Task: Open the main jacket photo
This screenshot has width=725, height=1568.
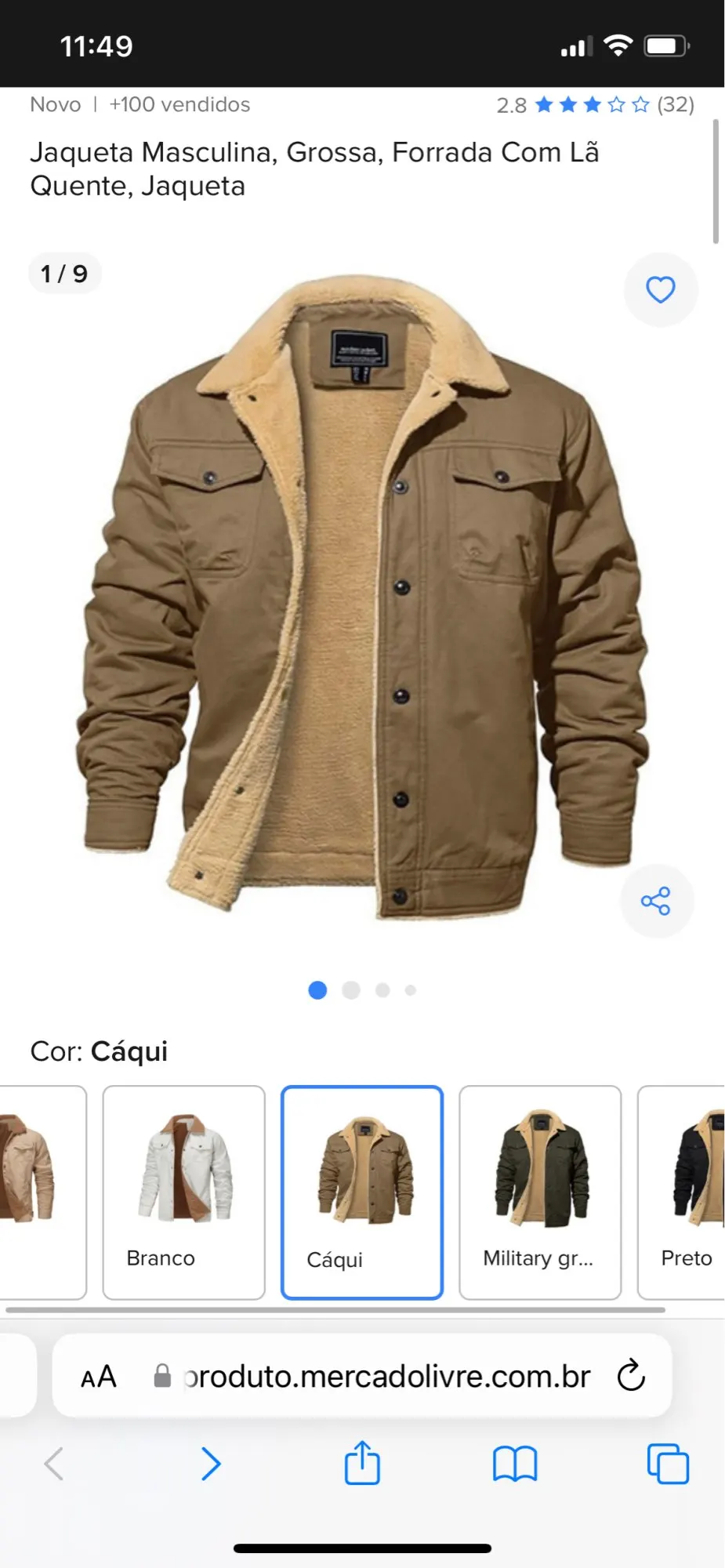Action: coord(362,596)
